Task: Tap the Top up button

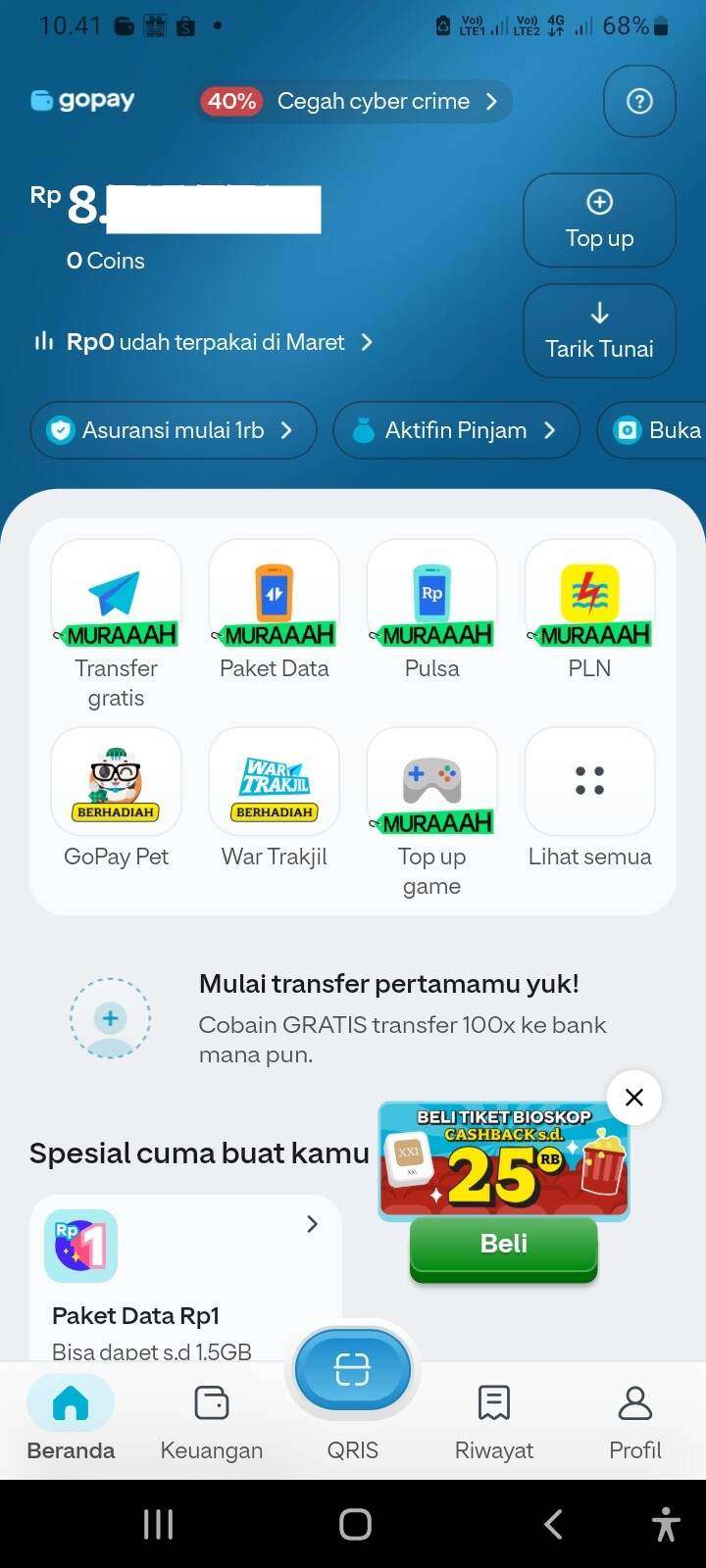Action: [x=599, y=220]
